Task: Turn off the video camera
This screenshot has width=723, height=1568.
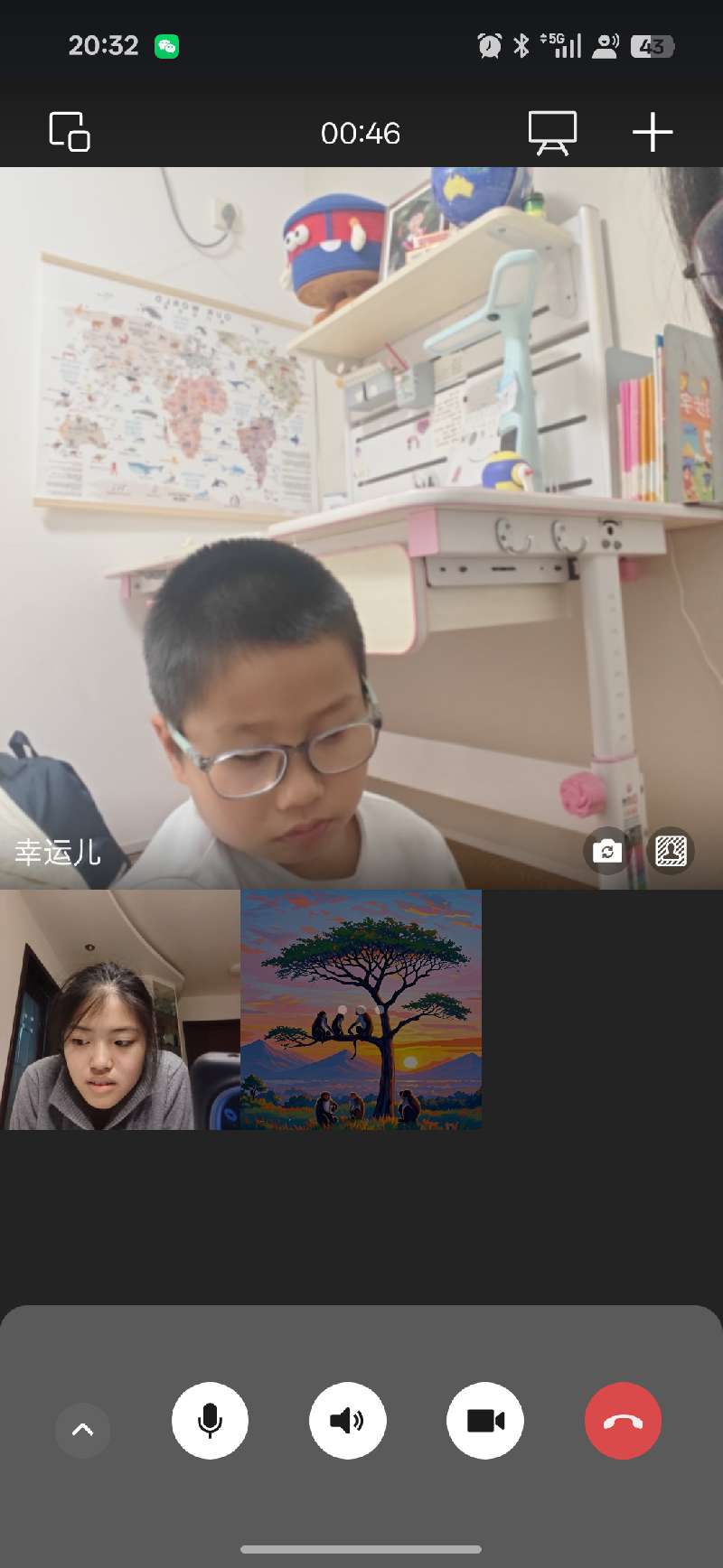Action: click(x=485, y=1421)
